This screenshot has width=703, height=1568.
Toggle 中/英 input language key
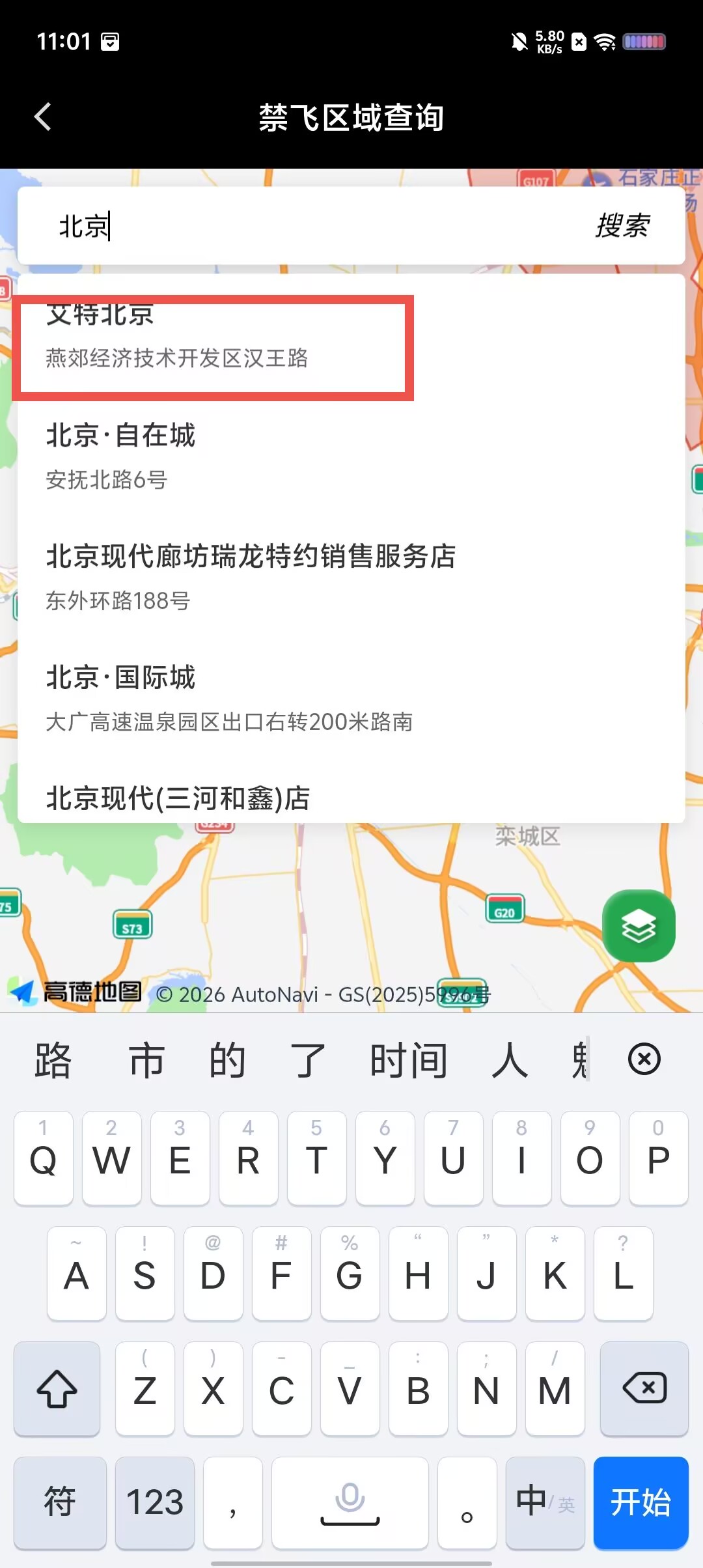tap(545, 1503)
